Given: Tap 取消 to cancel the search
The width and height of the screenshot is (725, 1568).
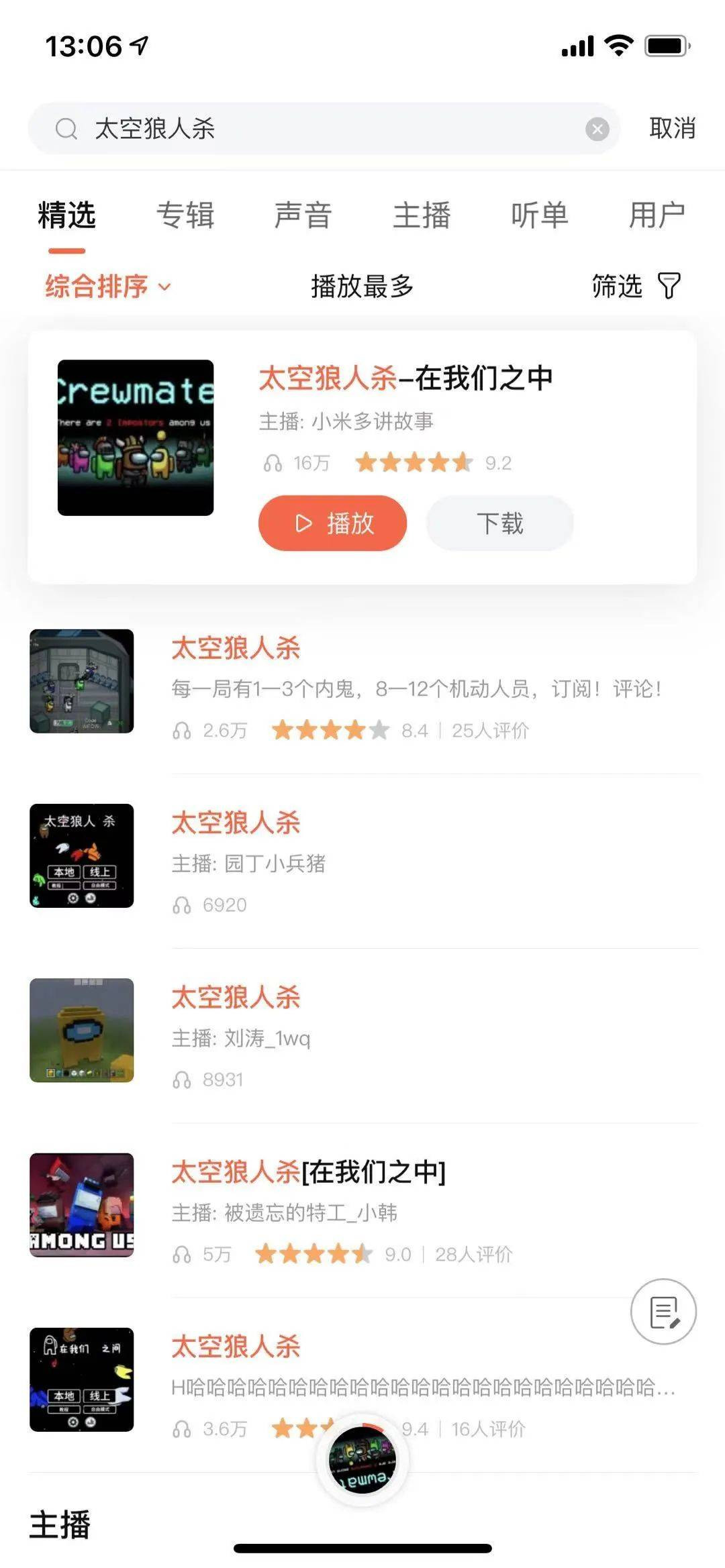Looking at the screenshot, I should pos(672,128).
